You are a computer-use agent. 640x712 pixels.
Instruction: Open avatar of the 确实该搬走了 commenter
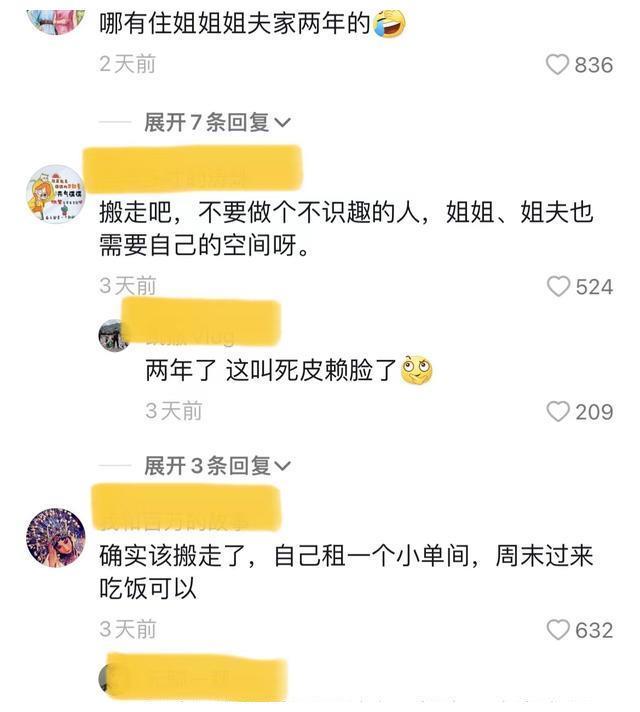[x=56, y=537]
